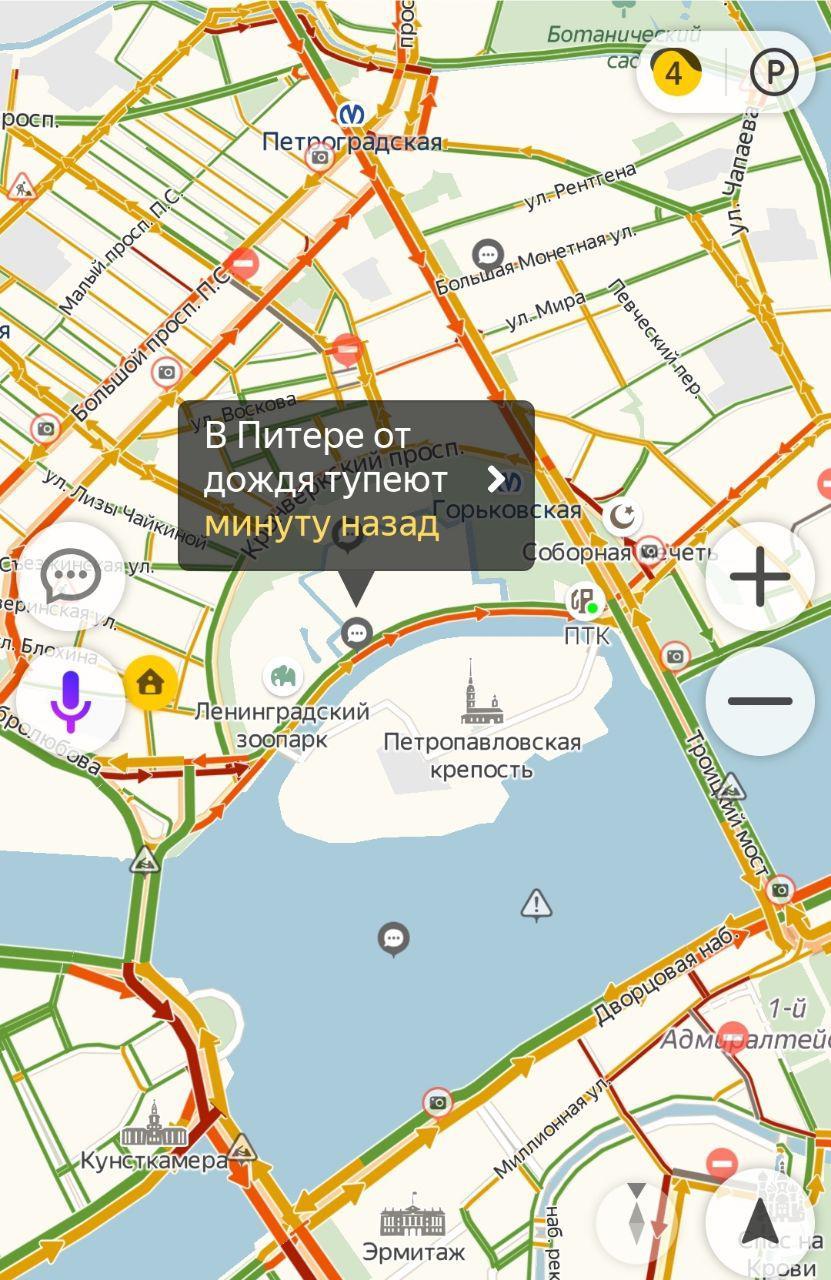Image resolution: width=831 pixels, height=1280 pixels.
Task: Select the Эрмитаж landmark
Action: 413,1217
